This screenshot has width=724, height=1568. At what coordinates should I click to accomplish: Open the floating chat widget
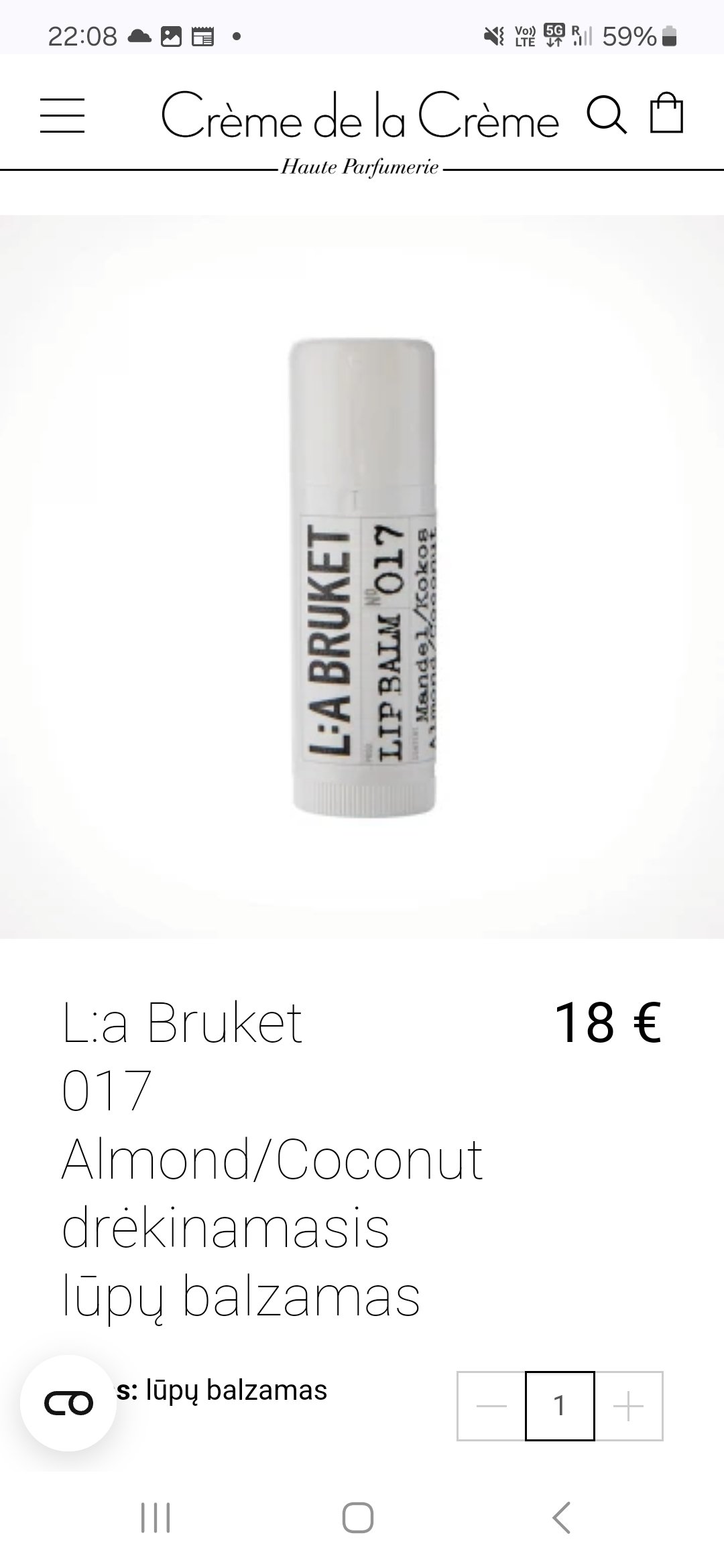tap(68, 1402)
